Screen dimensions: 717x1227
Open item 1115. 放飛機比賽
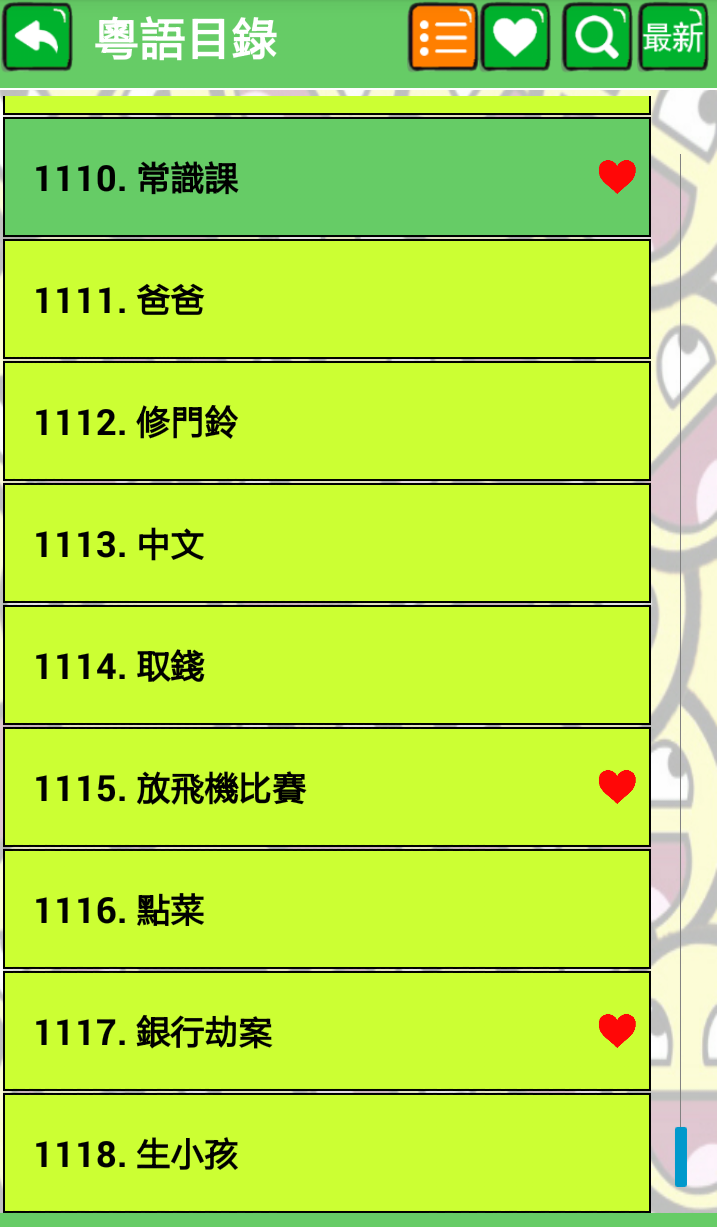coord(327,787)
